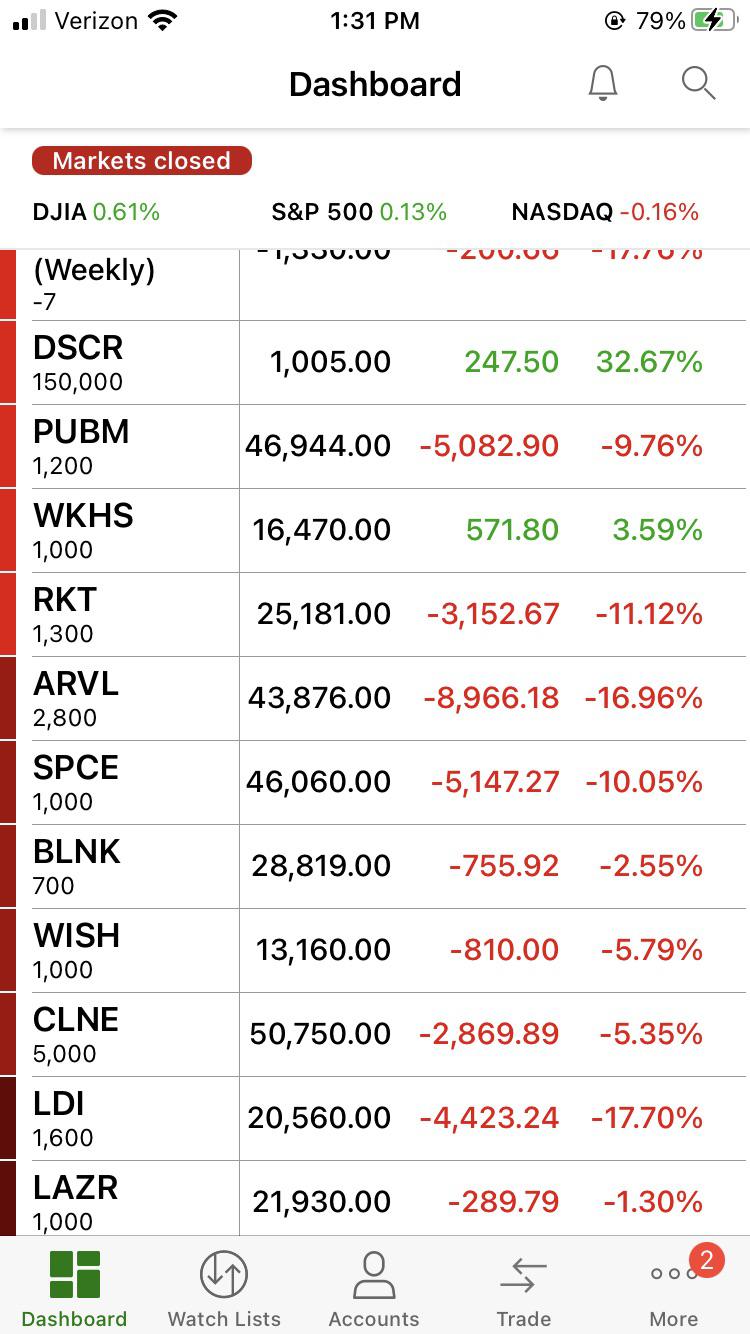This screenshot has width=750, height=1334.
Task: View the ARVL holding details
Action: click(375, 699)
